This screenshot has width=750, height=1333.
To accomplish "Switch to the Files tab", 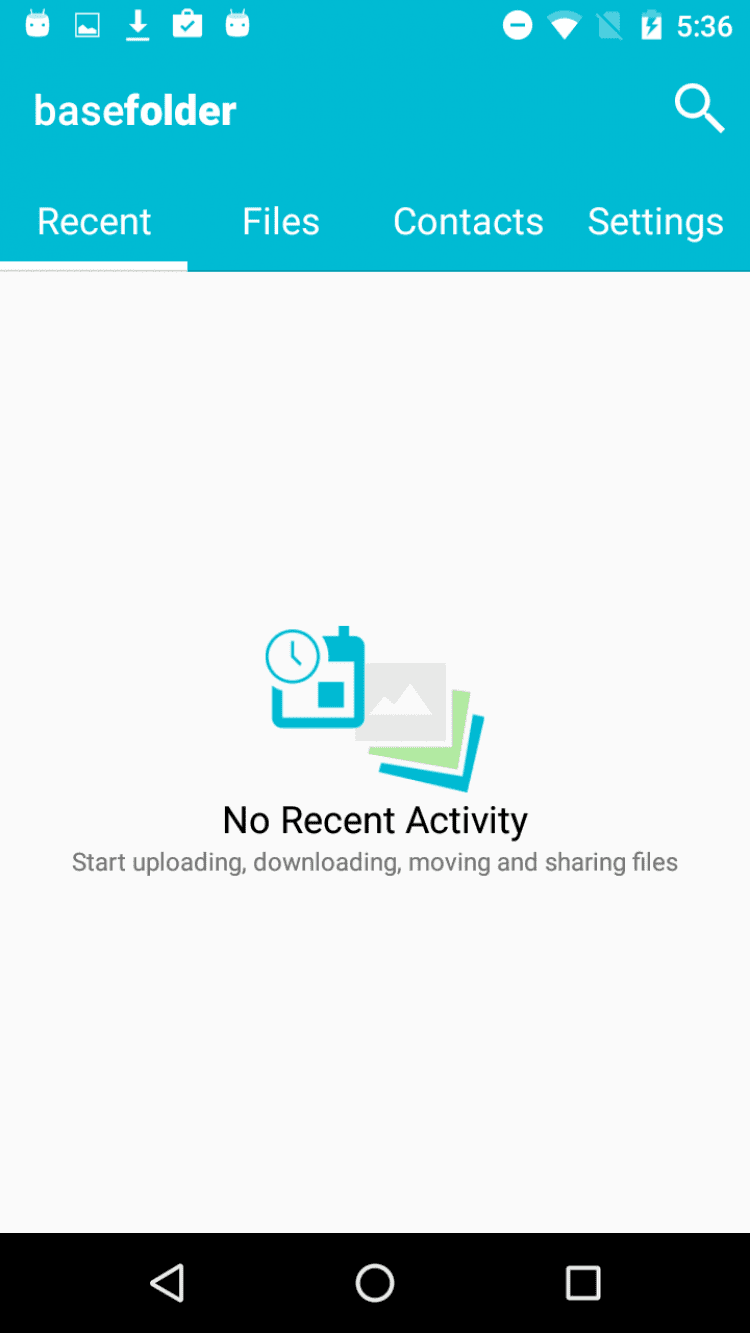I will click(x=281, y=221).
